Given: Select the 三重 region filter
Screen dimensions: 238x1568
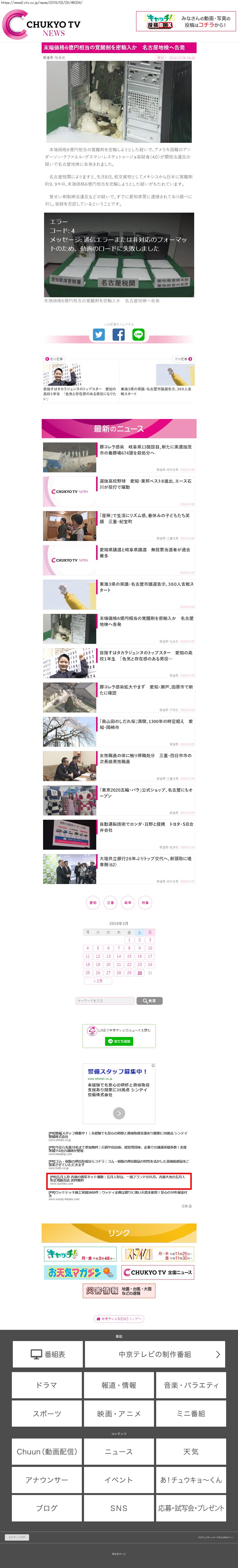Looking at the screenshot, I should pos(110,903).
